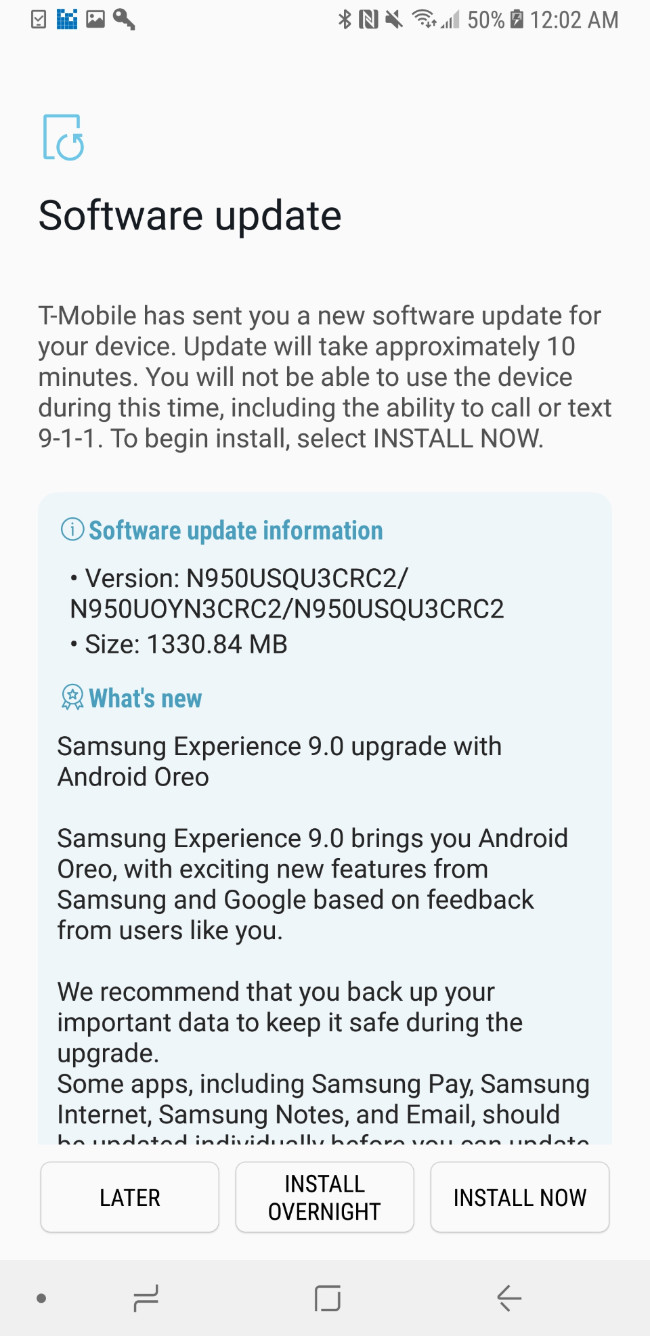The width and height of the screenshot is (650, 1336).
Task: Postpone the update with LATER
Action: coord(130,1197)
